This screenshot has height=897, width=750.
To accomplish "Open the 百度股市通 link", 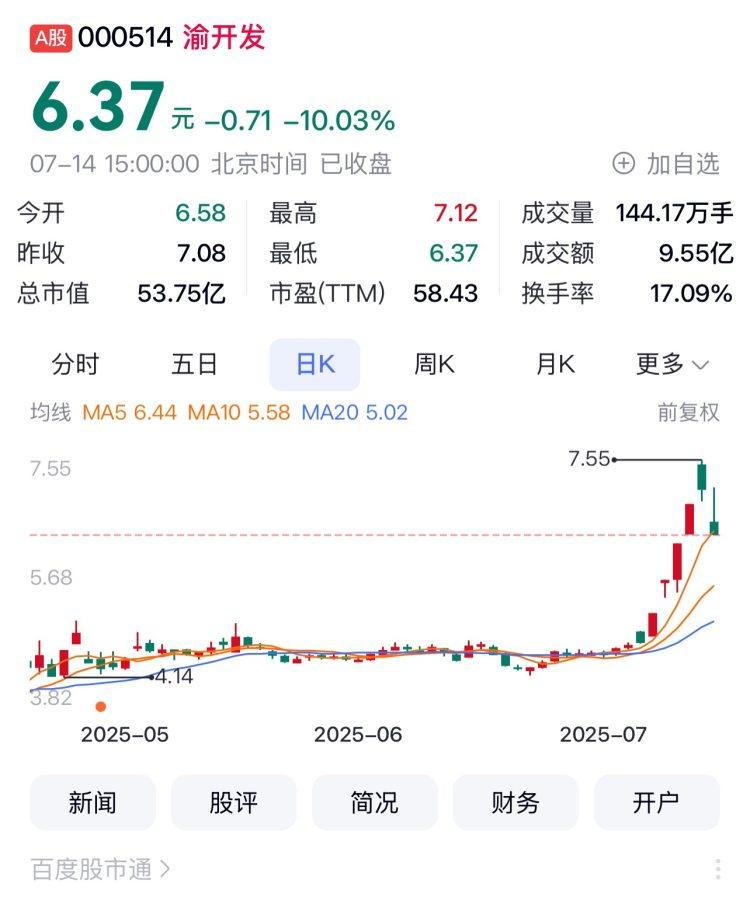I will (100, 869).
